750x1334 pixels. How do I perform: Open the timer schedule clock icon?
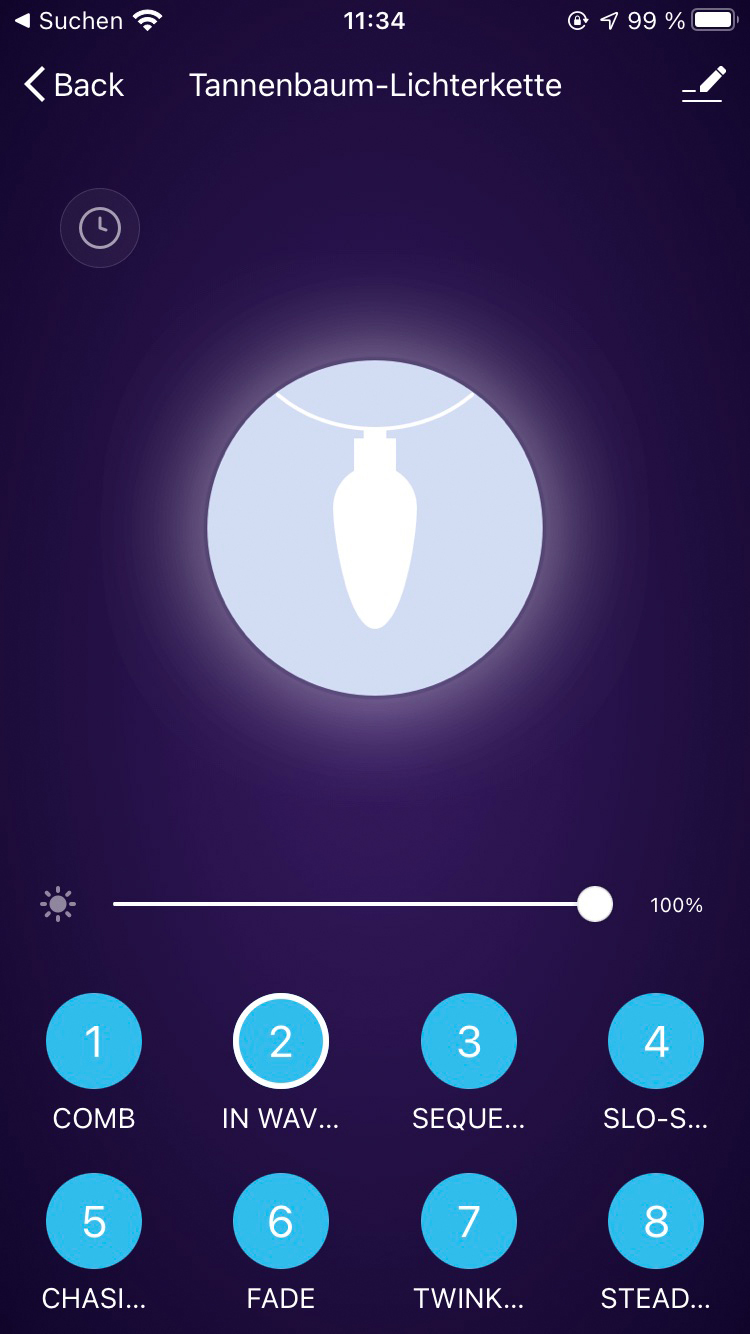pyautogui.click(x=100, y=228)
